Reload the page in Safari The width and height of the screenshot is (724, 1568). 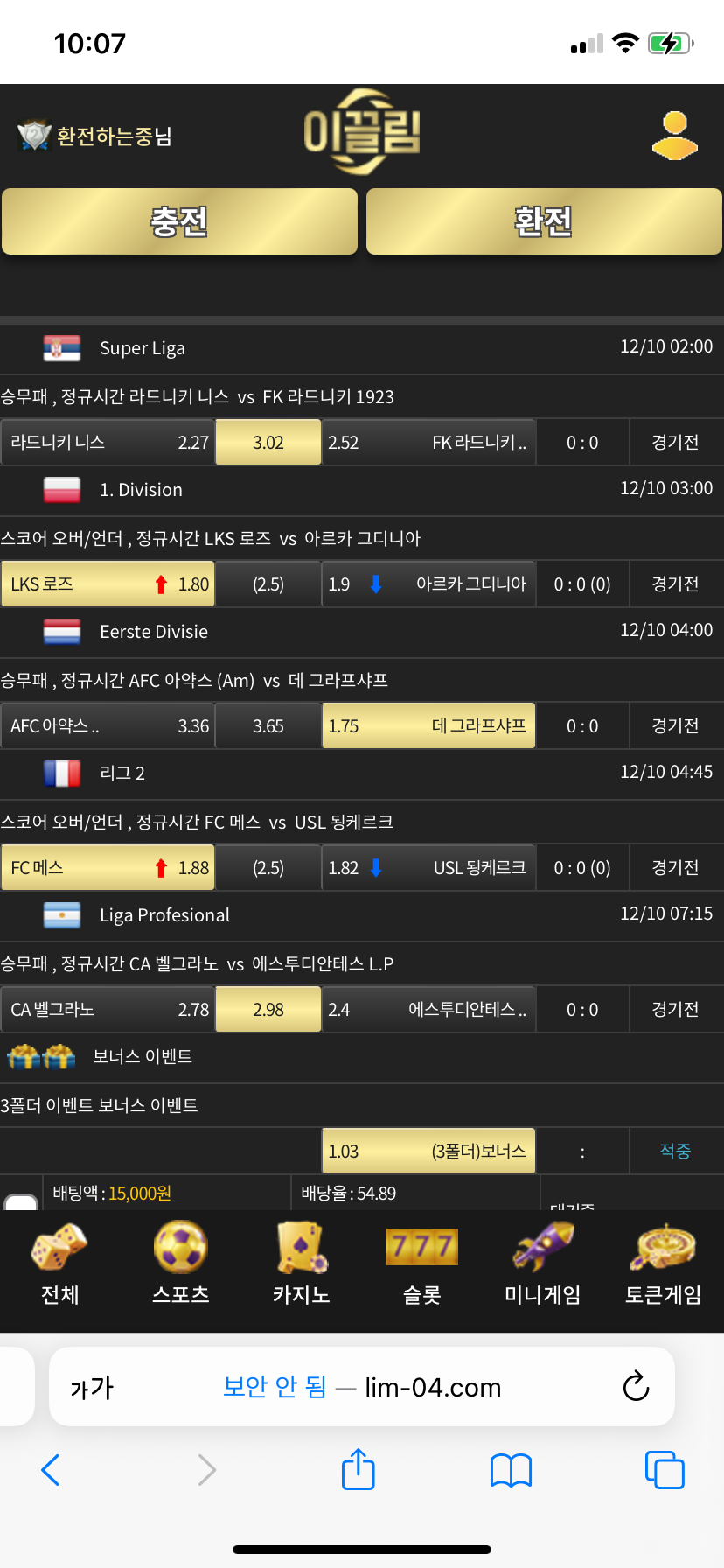636,1386
